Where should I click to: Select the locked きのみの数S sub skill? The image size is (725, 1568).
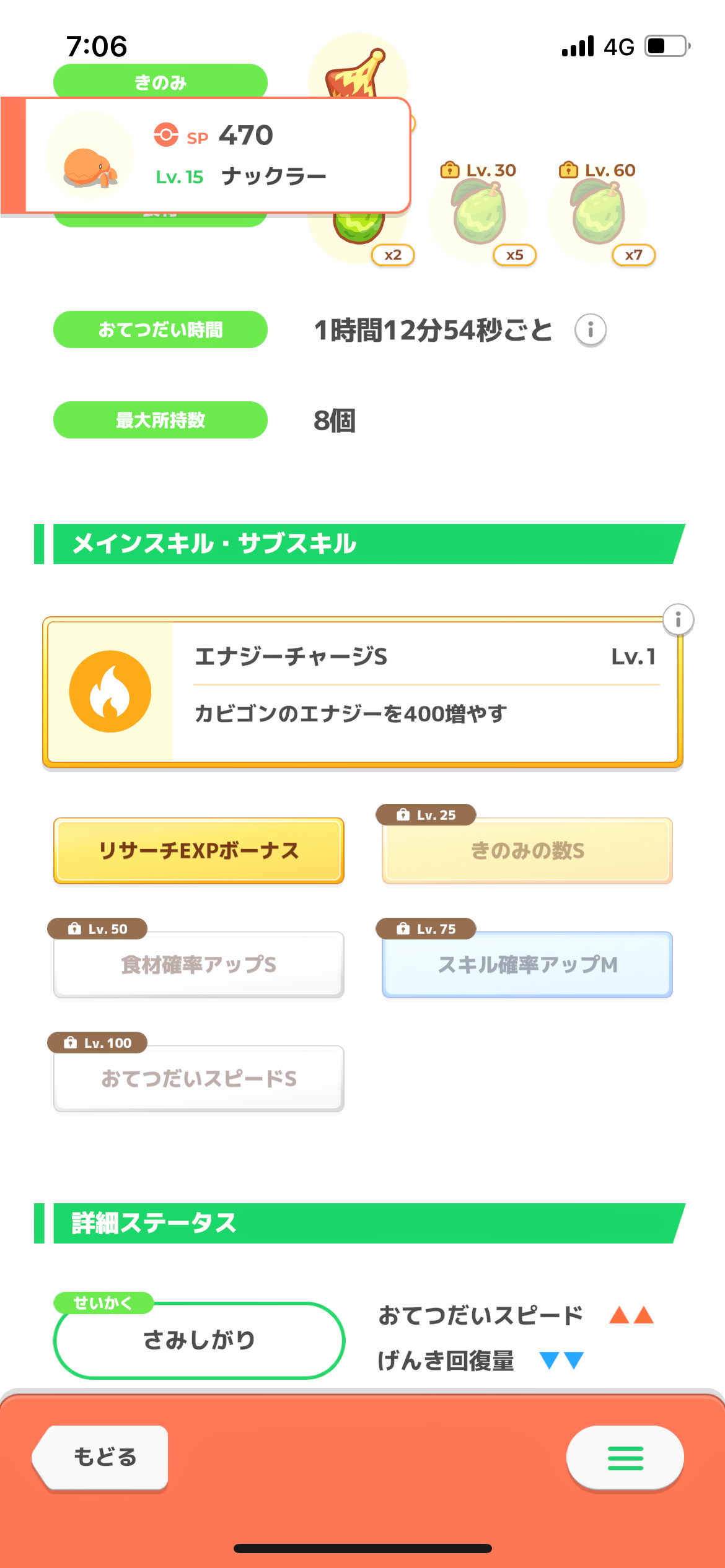point(527,851)
